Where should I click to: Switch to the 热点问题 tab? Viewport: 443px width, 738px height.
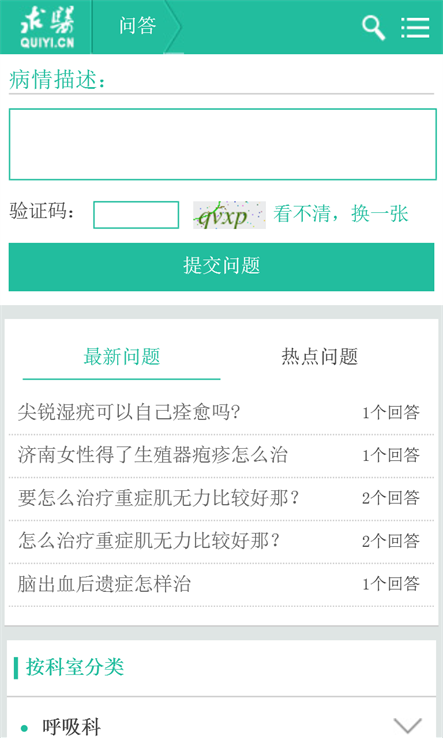[x=320, y=356]
